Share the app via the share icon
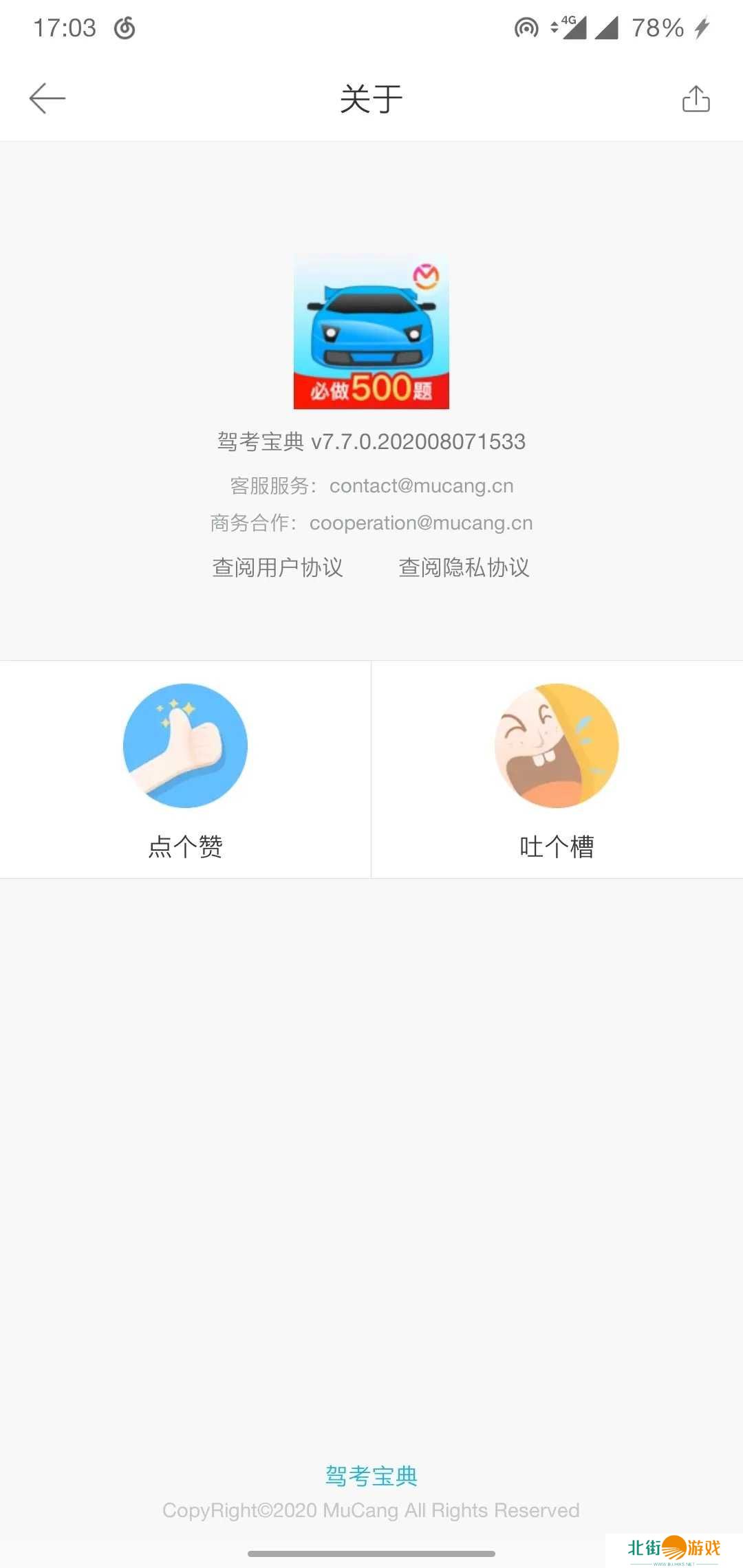This screenshot has width=743, height=1568. (696, 98)
